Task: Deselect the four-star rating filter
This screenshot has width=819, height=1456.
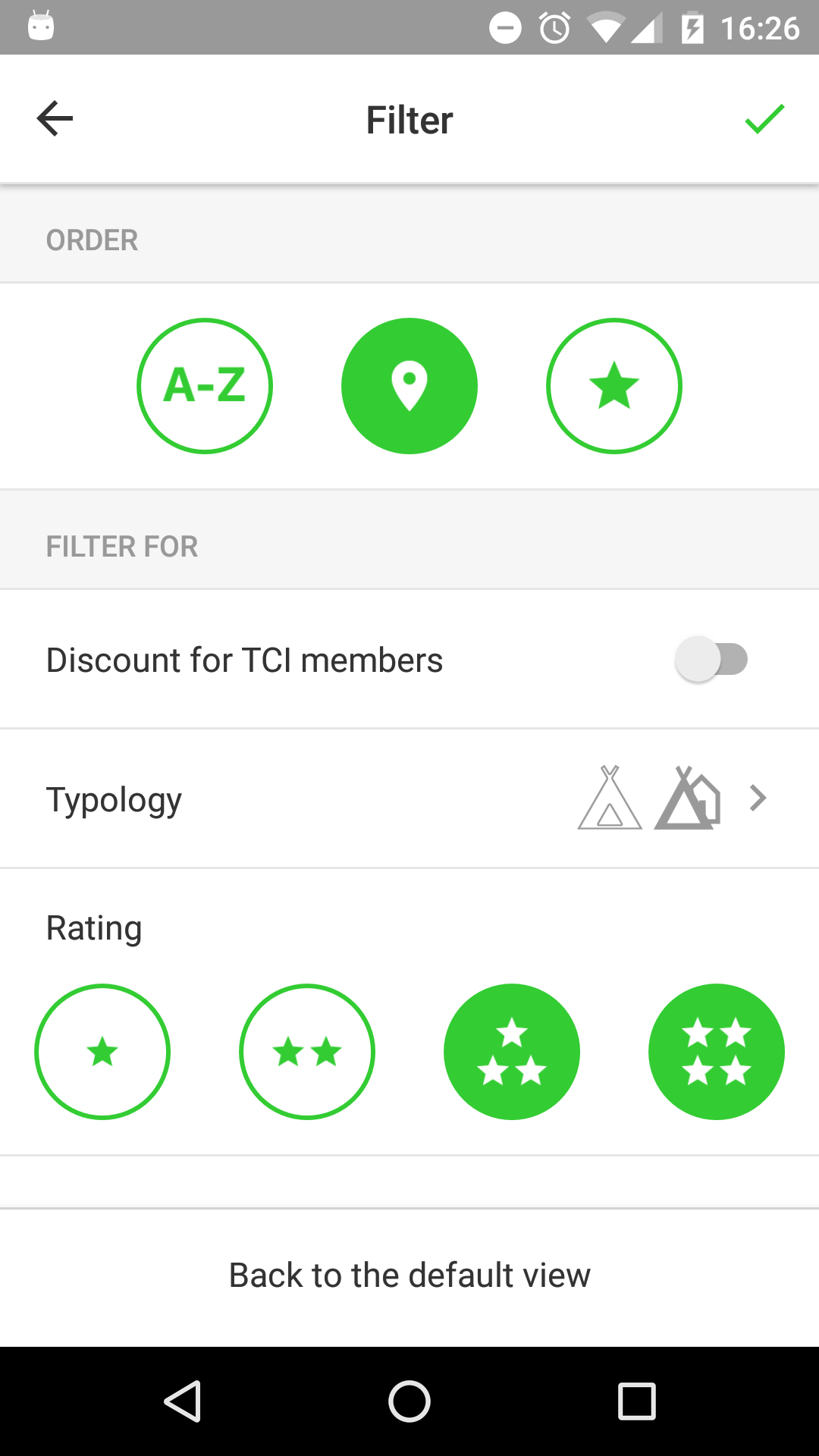Action: pyautogui.click(x=717, y=1052)
